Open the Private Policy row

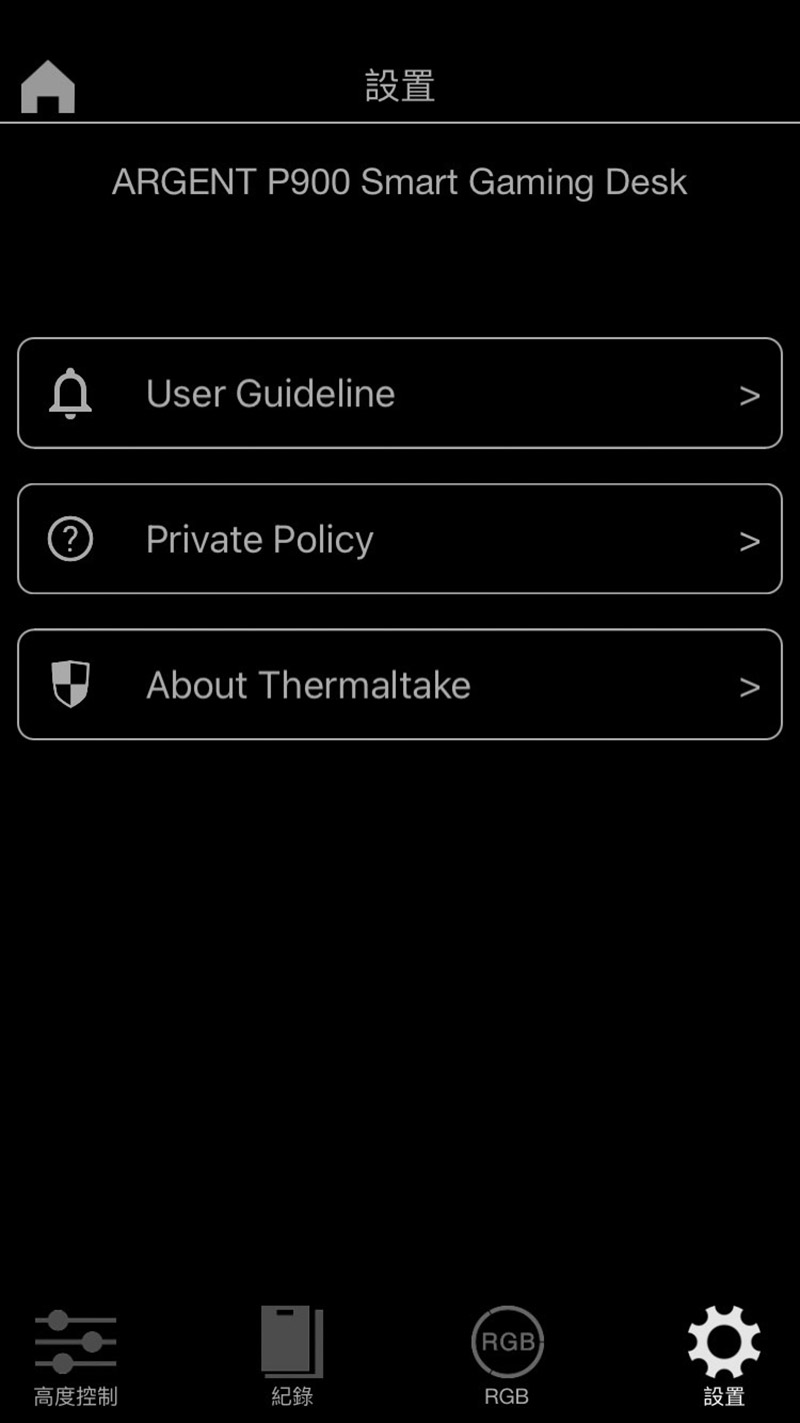400,539
